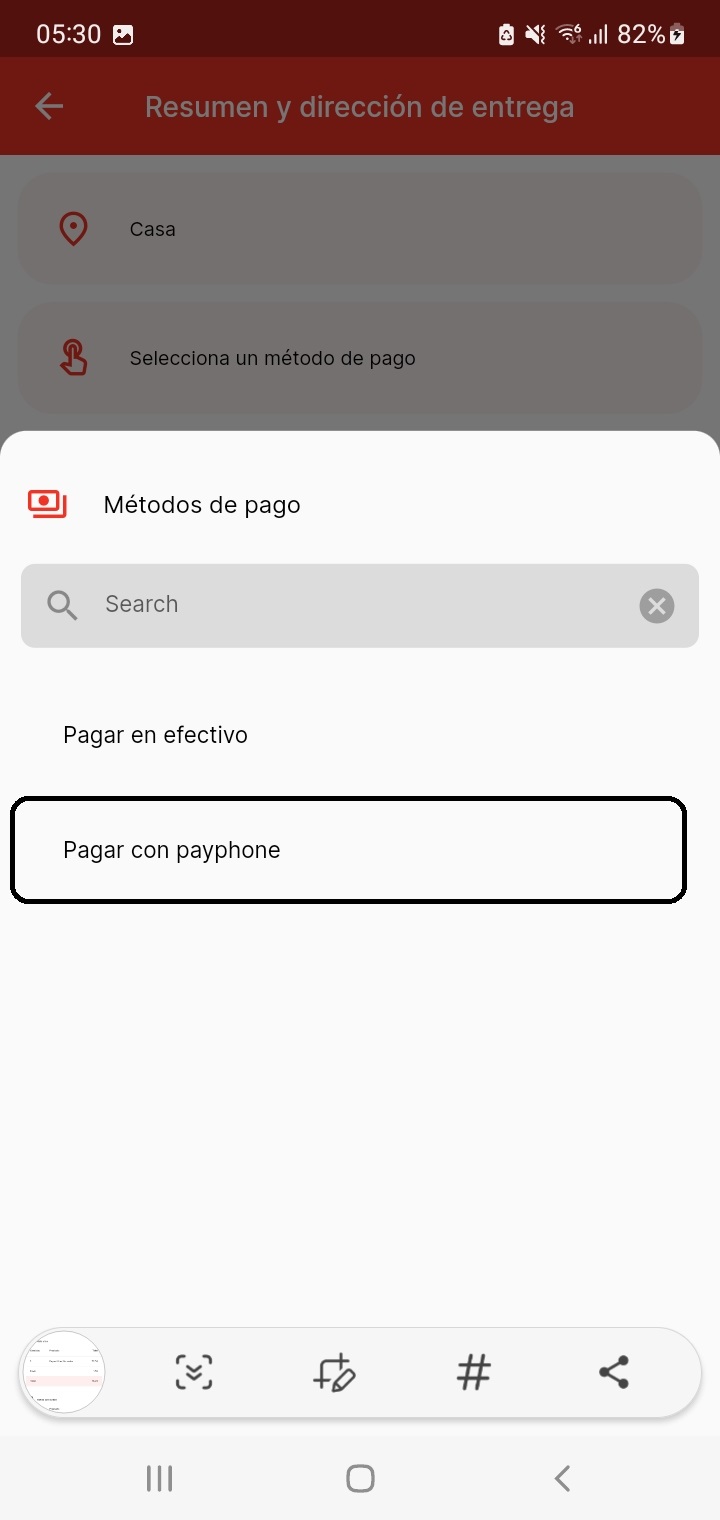Start scroll capture of the screenshot
720x1520 pixels.
pos(194,1372)
